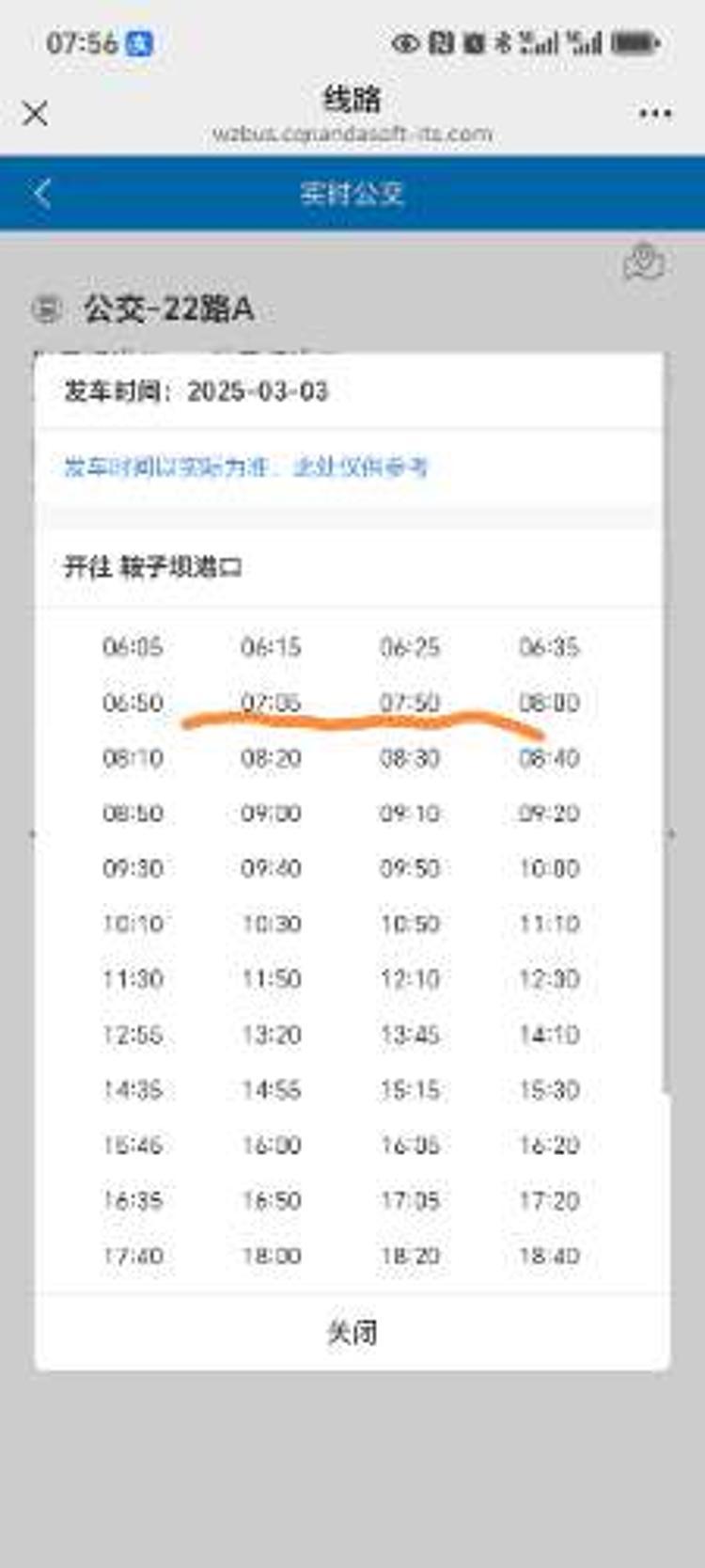705x1568 pixels.
Task: Dismiss the timetable with the 关闭 button
Action: [x=352, y=1332]
